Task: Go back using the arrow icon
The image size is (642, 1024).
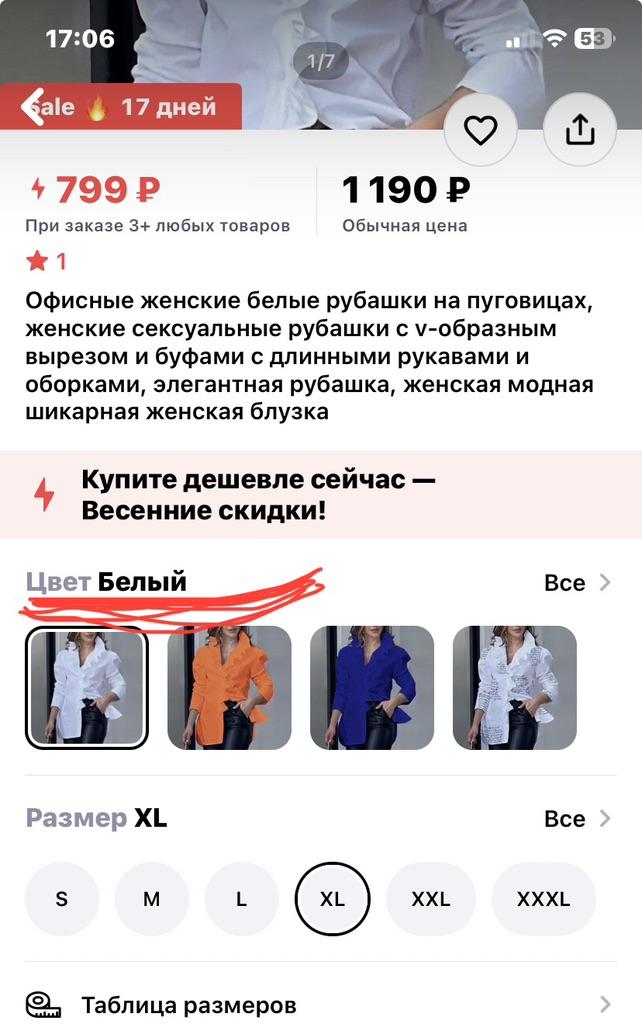Action: point(32,106)
